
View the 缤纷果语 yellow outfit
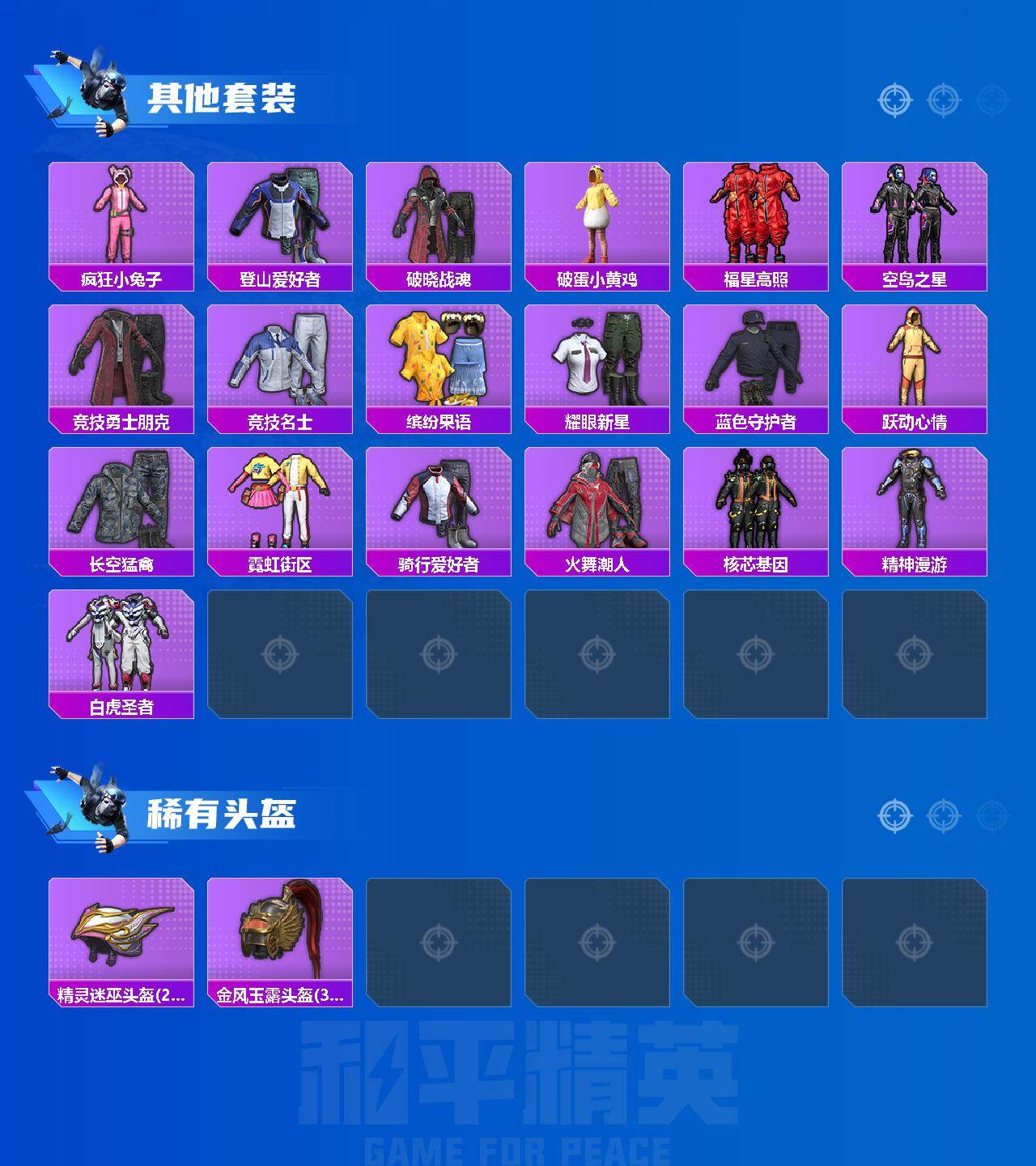pos(438,358)
